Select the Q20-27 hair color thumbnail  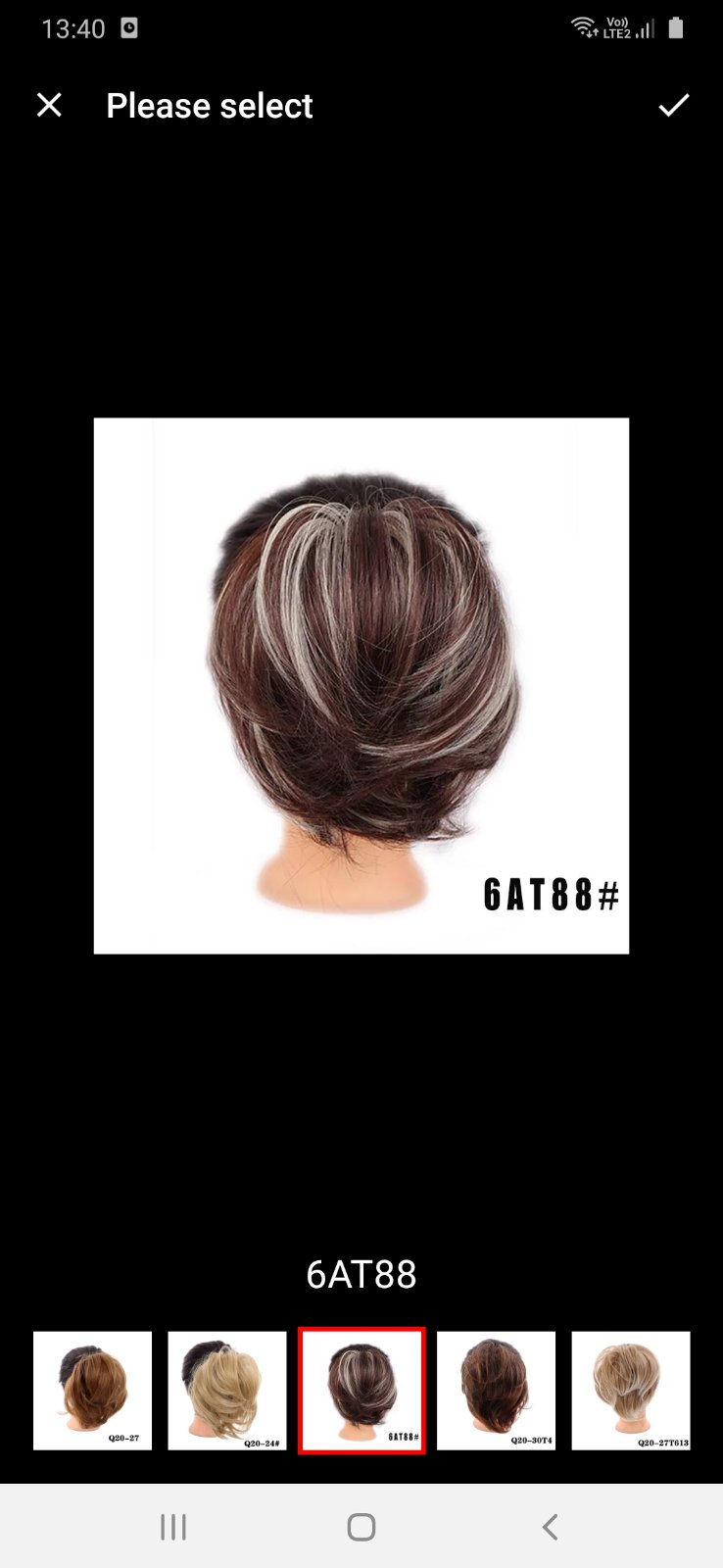(92, 1391)
